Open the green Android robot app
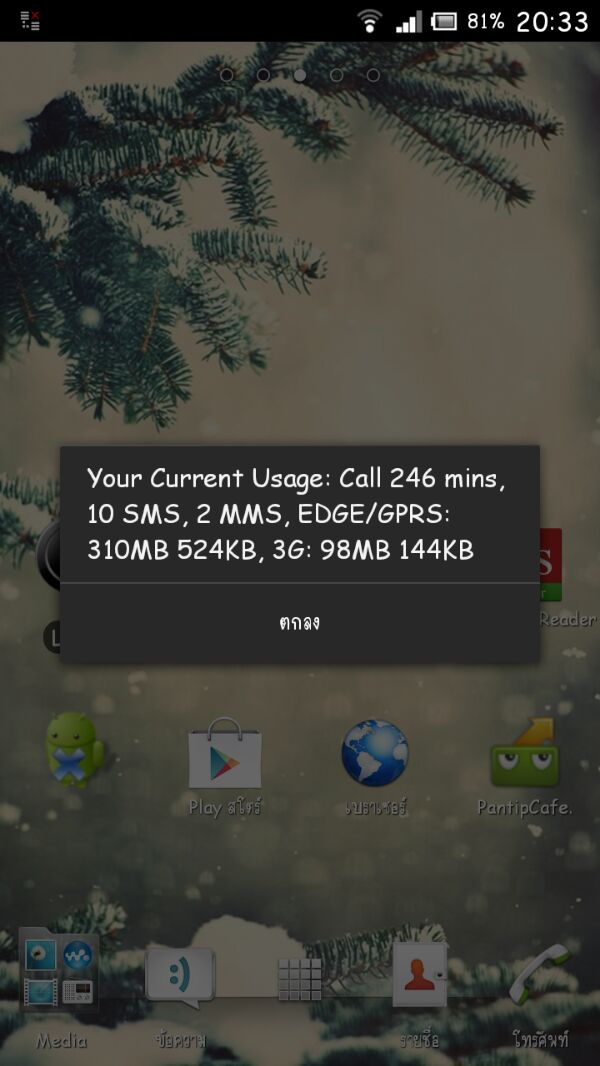600x1066 pixels. (x=75, y=751)
